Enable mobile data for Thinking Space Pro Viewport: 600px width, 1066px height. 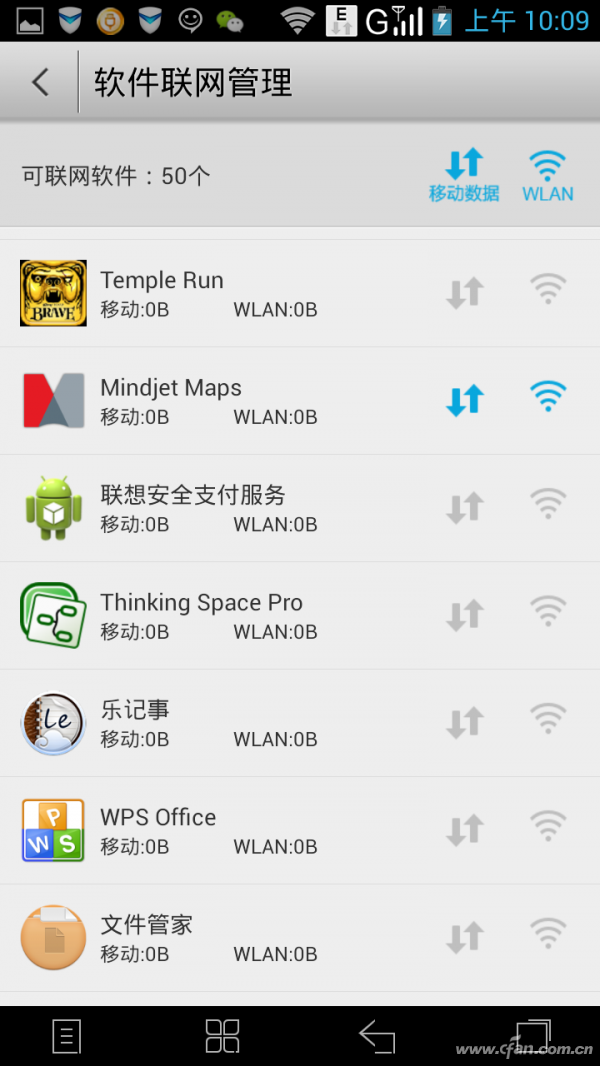[x=465, y=615]
